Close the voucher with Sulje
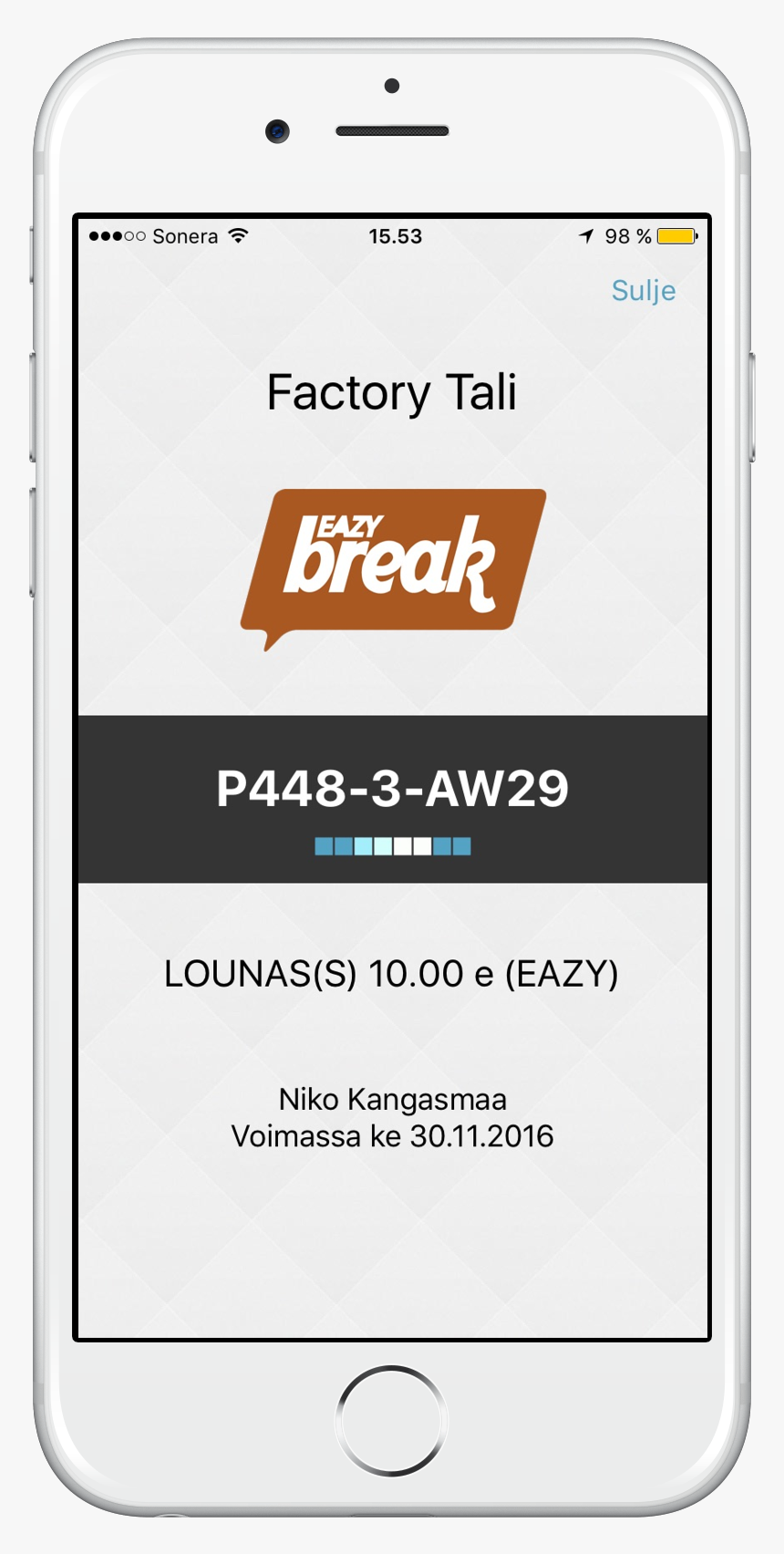The height and width of the screenshot is (1554, 784). coord(643,291)
